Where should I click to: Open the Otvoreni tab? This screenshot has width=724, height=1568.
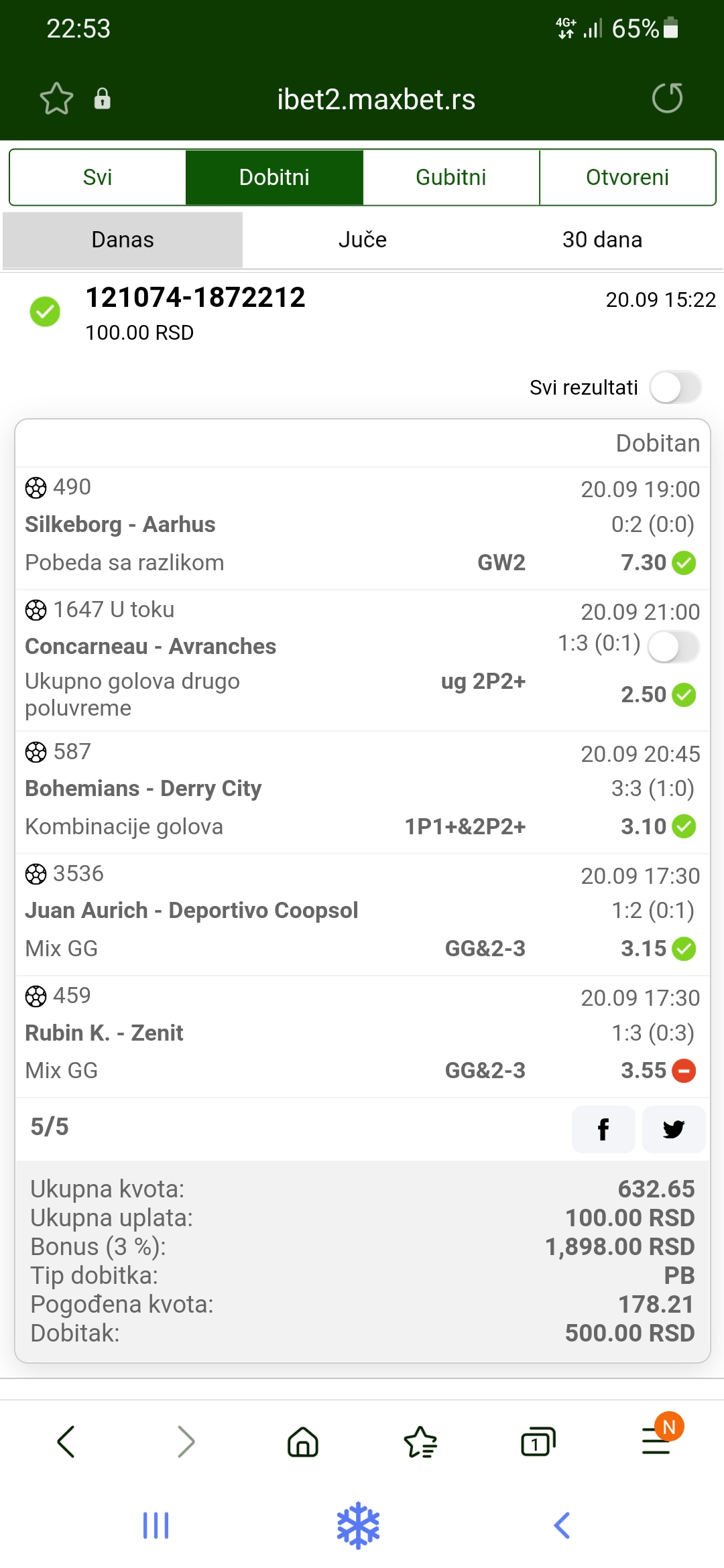tap(627, 178)
